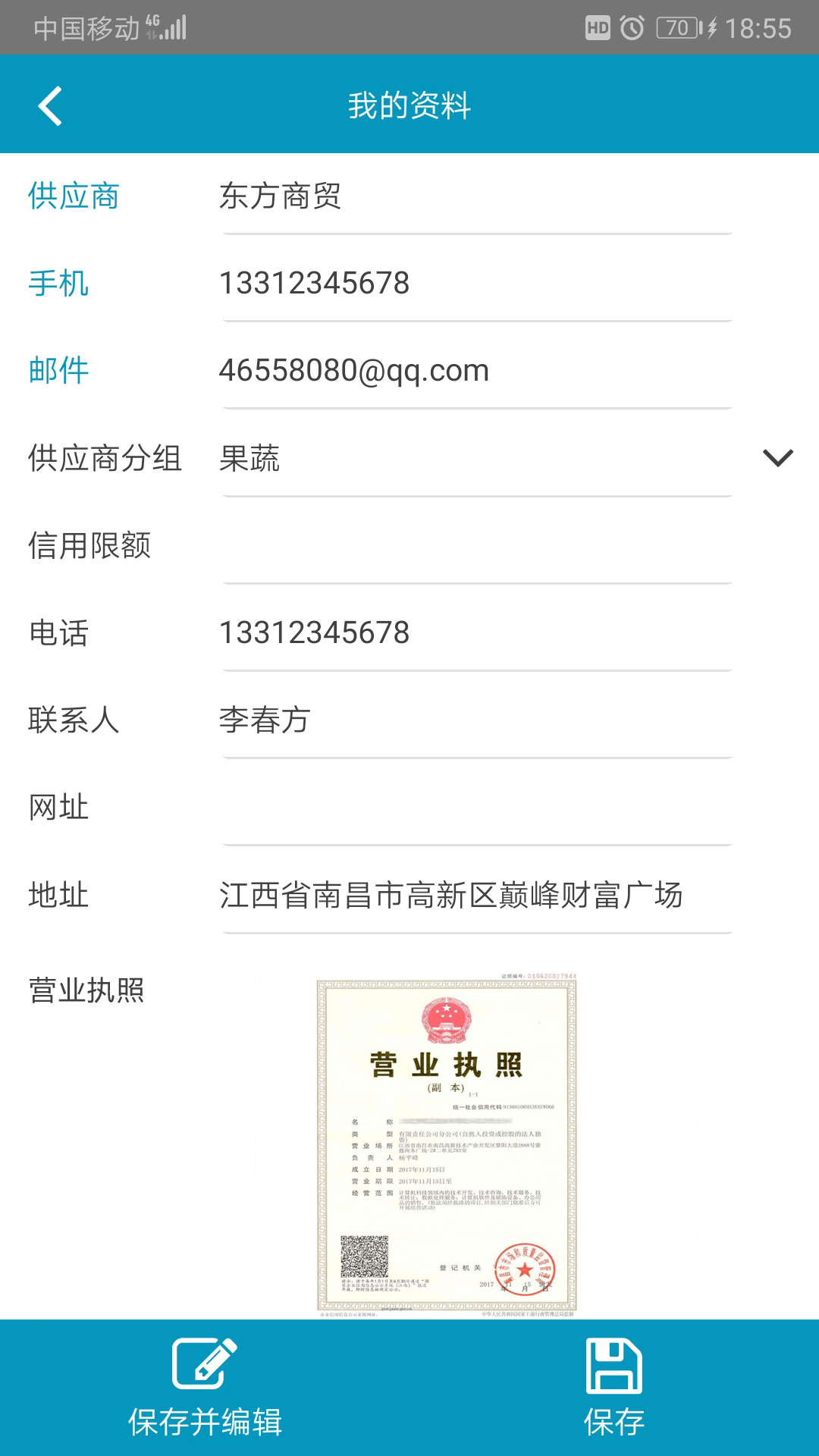Viewport: 819px width, 1456px height.
Task: Edit the 供应商 name field
Action: [476, 197]
